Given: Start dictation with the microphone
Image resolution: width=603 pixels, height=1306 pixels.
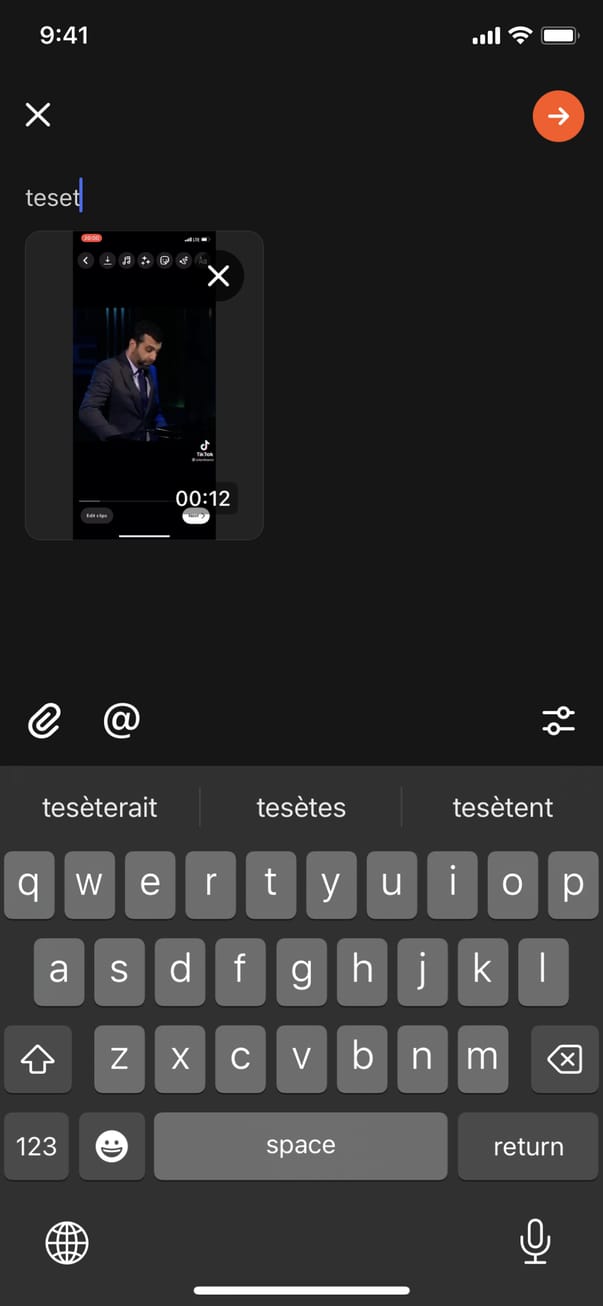Looking at the screenshot, I should point(535,1243).
